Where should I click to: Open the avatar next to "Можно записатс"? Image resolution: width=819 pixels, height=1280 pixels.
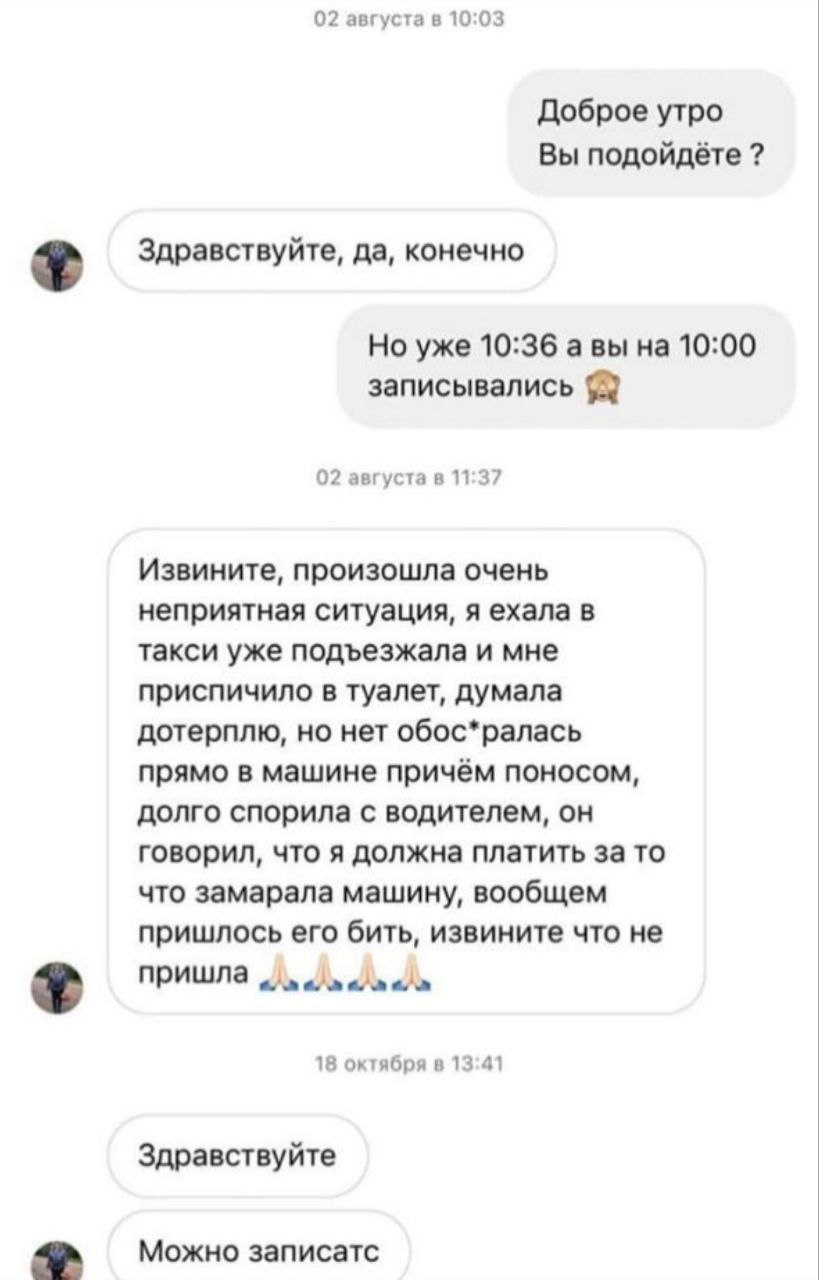point(57,1262)
